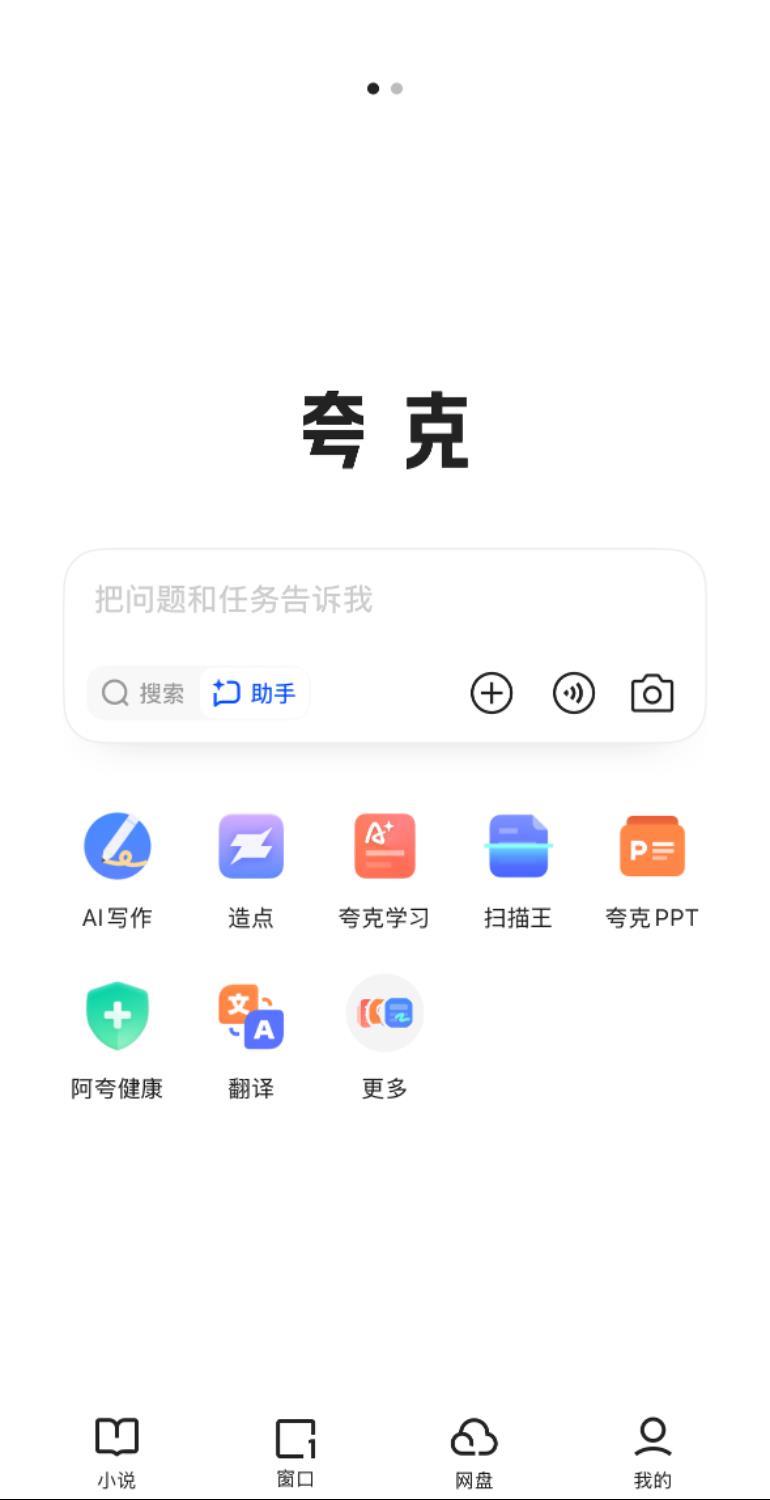Screen dimensions: 770x1500
Task: Open the camera icon in search box
Action: (x=652, y=693)
